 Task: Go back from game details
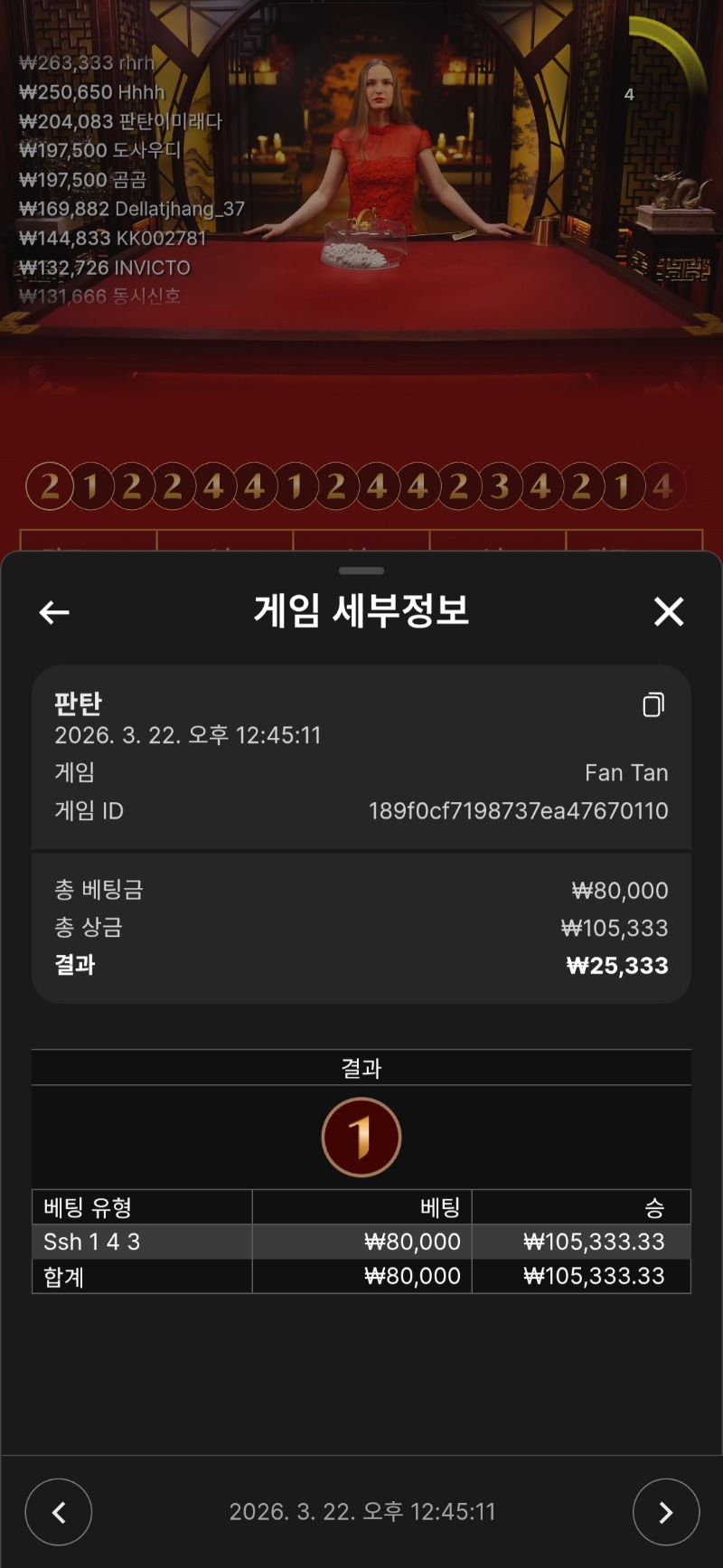coord(54,612)
